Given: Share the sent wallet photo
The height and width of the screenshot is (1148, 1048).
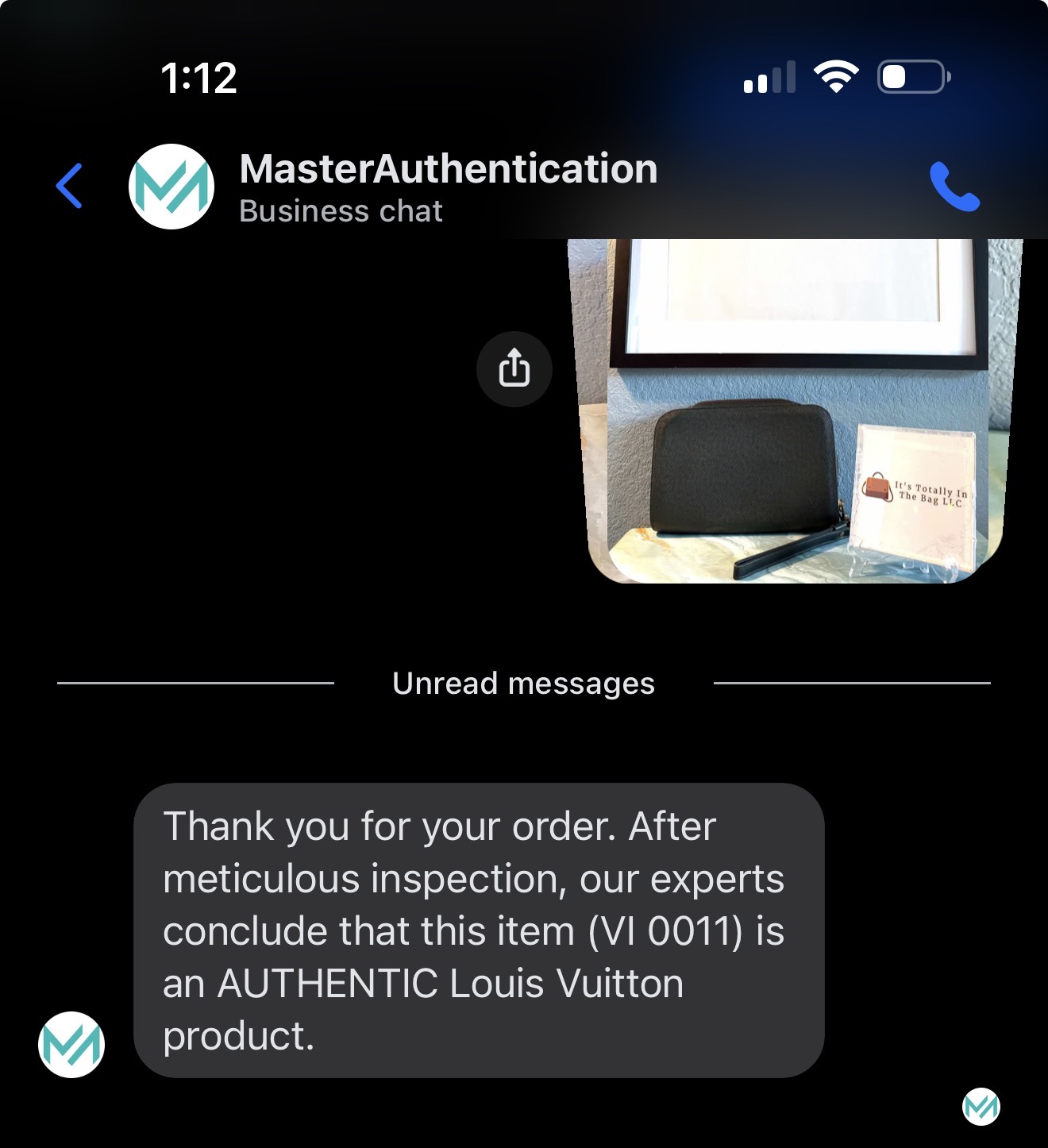Looking at the screenshot, I should point(514,369).
